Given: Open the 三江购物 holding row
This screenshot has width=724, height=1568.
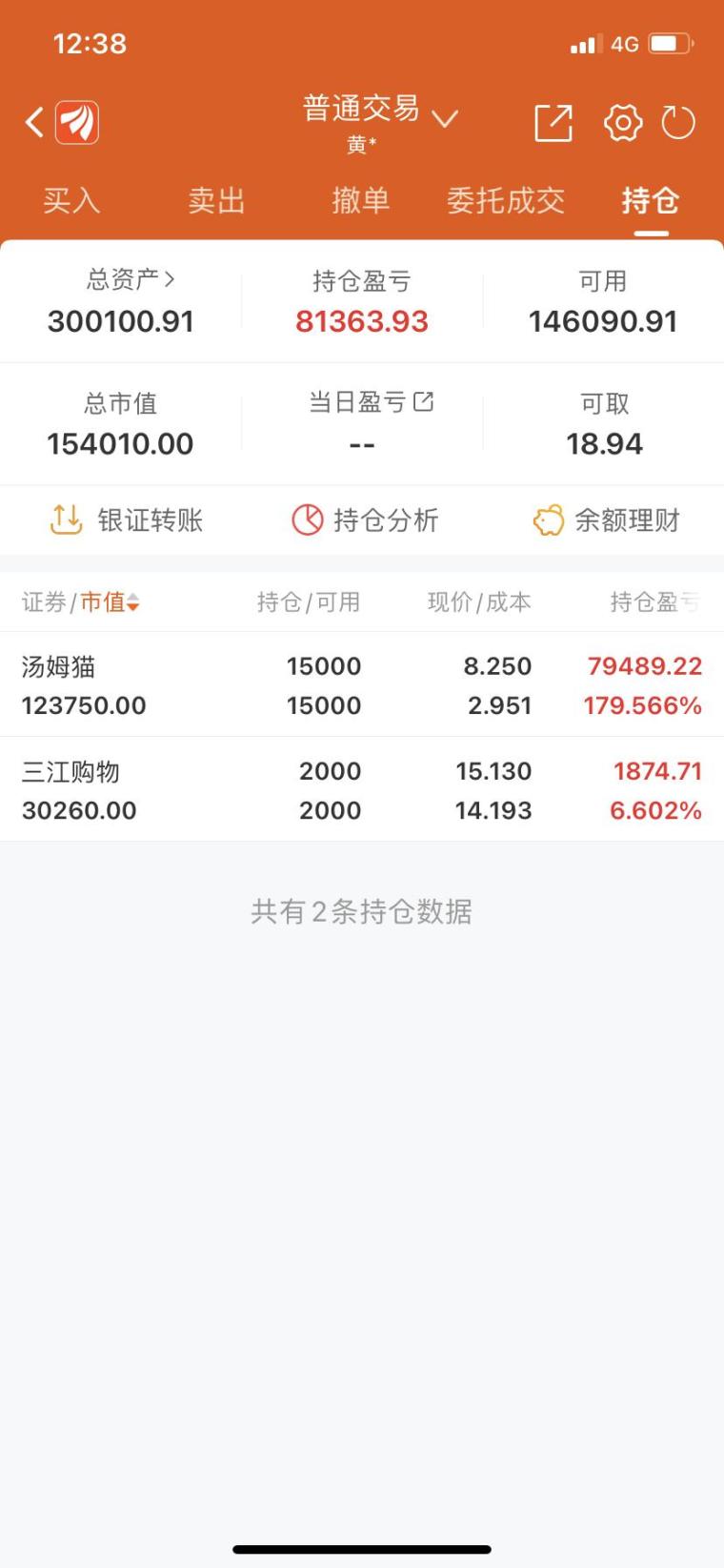Looking at the screenshot, I should [x=362, y=790].
